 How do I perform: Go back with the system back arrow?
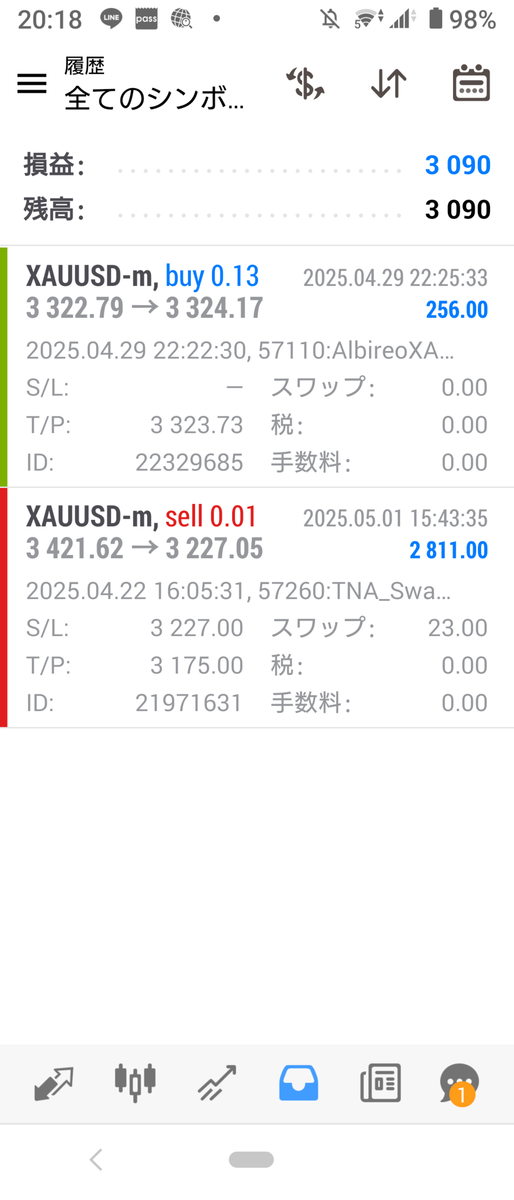point(96,1160)
